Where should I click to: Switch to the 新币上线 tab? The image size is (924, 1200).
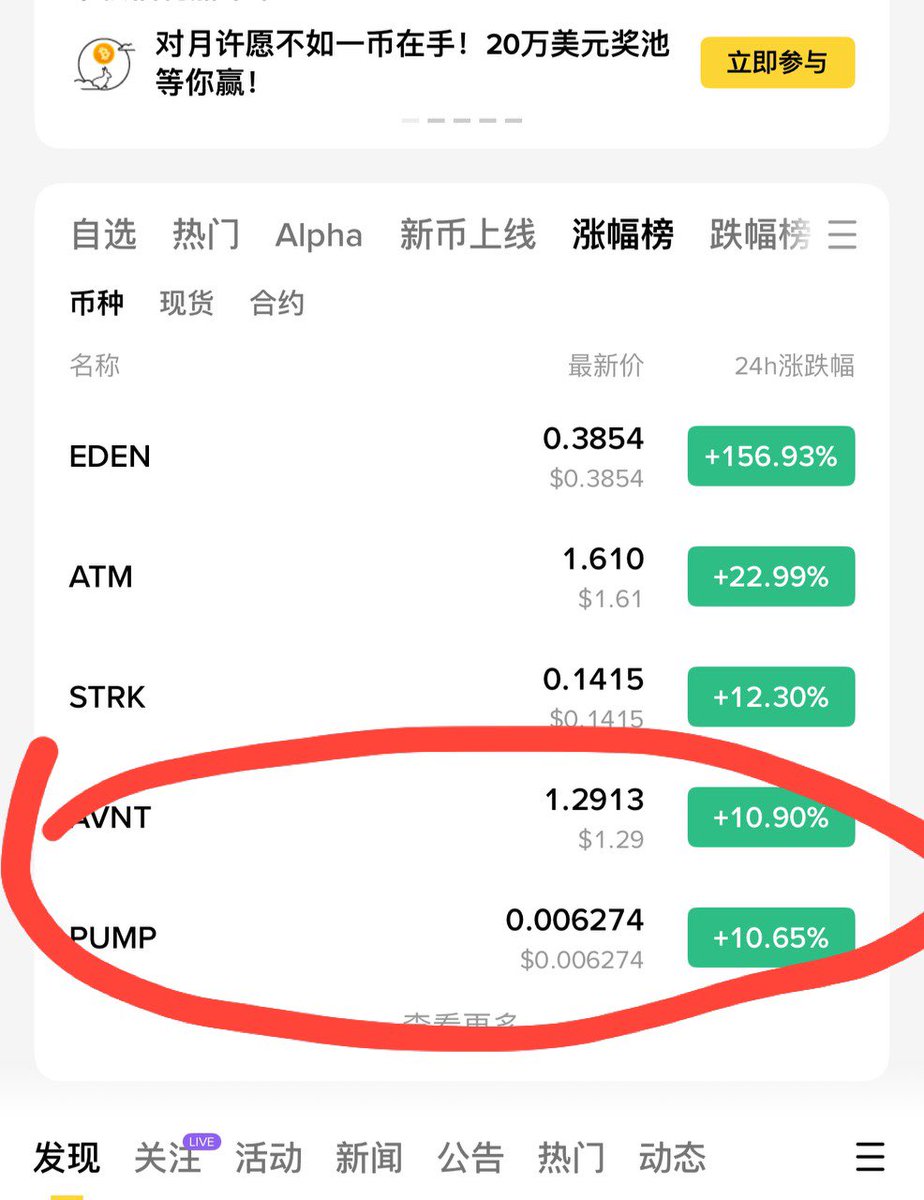(x=467, y=235)
